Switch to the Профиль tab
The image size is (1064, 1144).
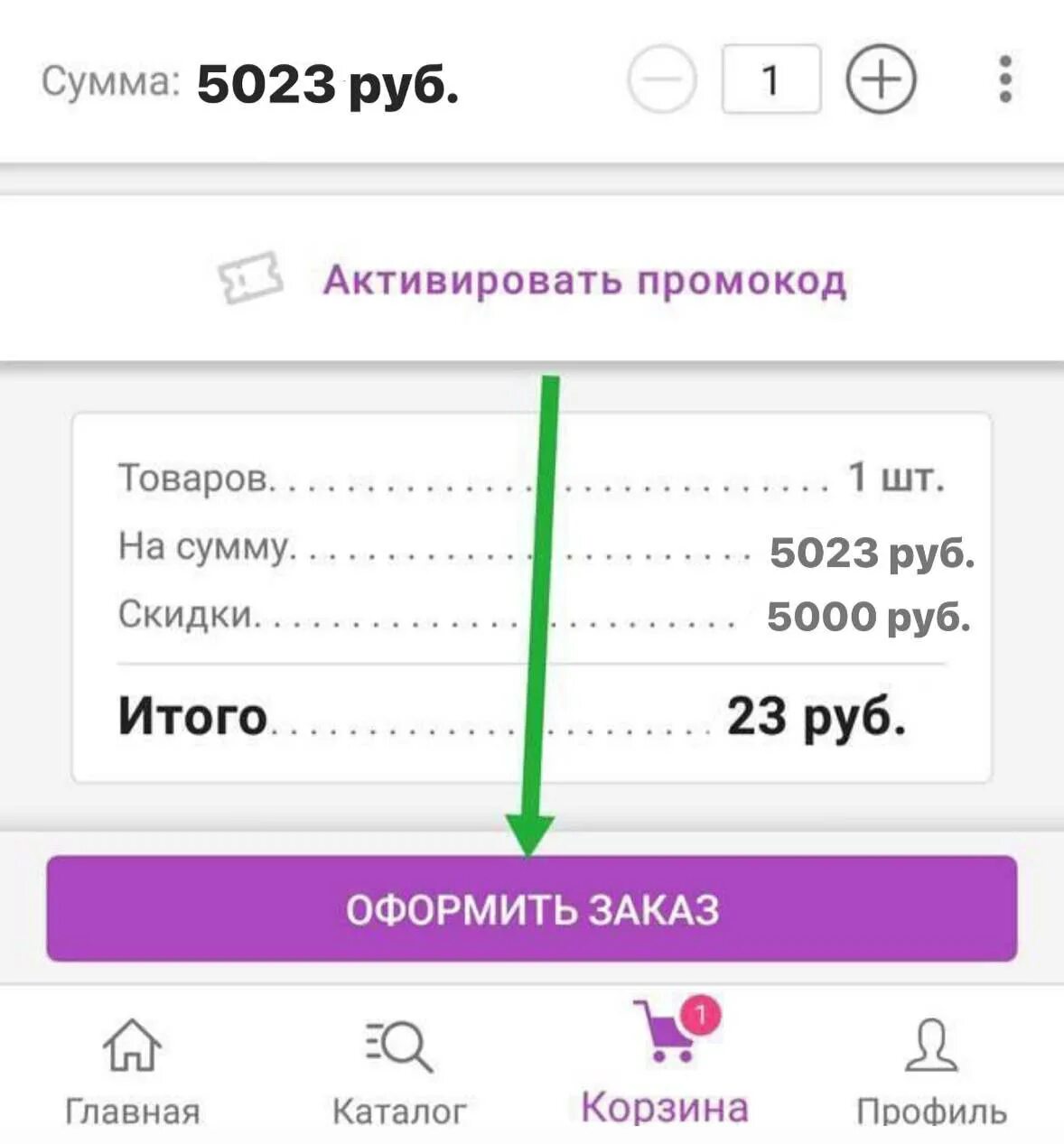pos(931,1072)
